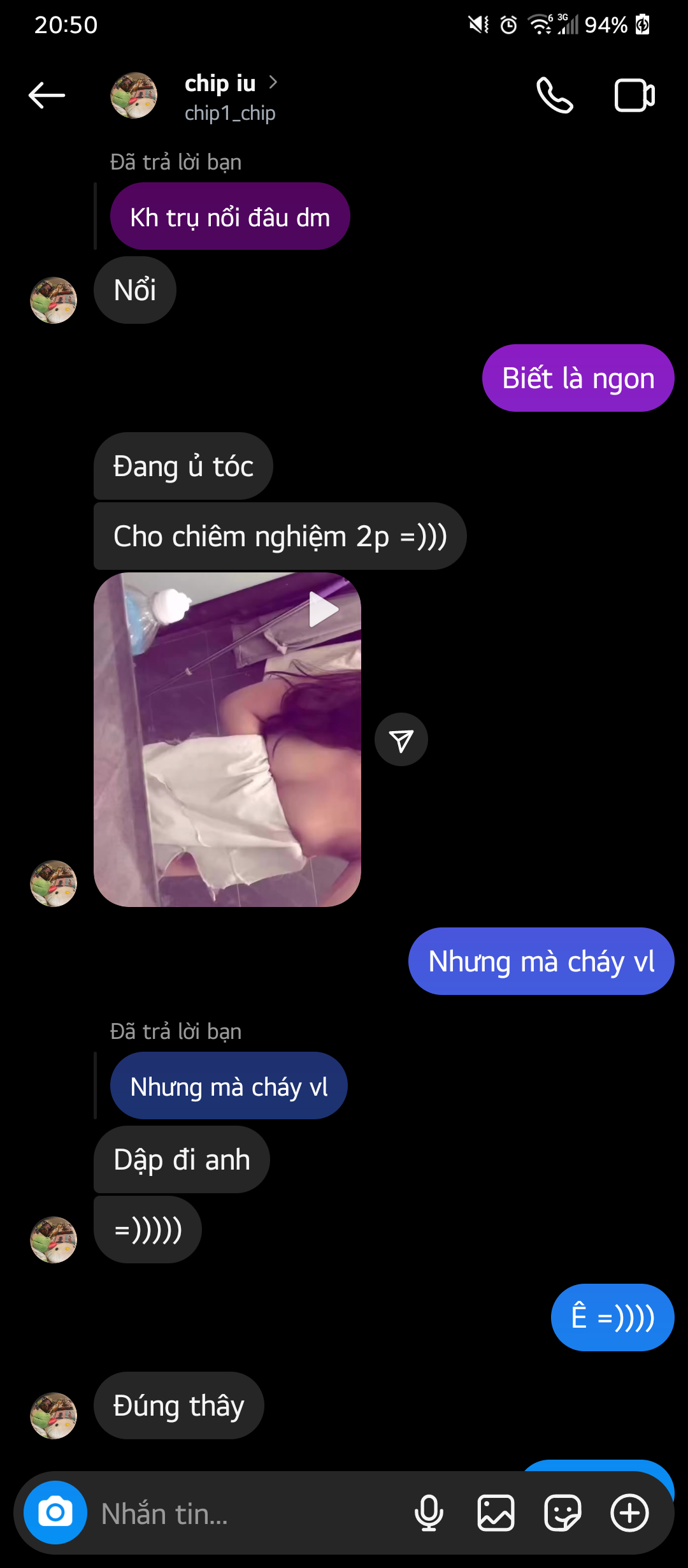The image size is (688, 1568).
Task: Start a voice call with chip iu
Action: tap(555, 96)
